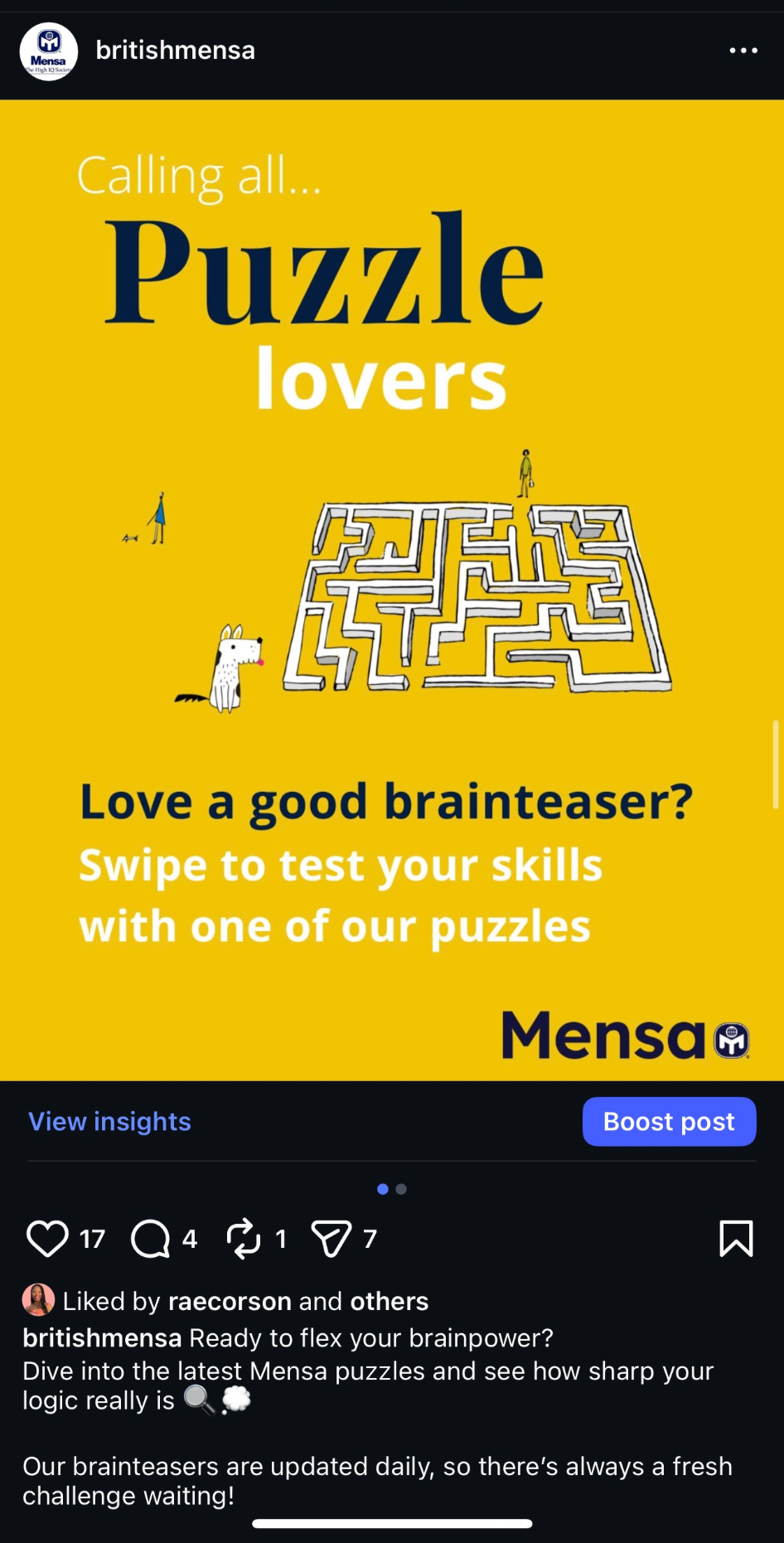
Task: Repost the britishmensa post
Action: tap(244, 1239)
